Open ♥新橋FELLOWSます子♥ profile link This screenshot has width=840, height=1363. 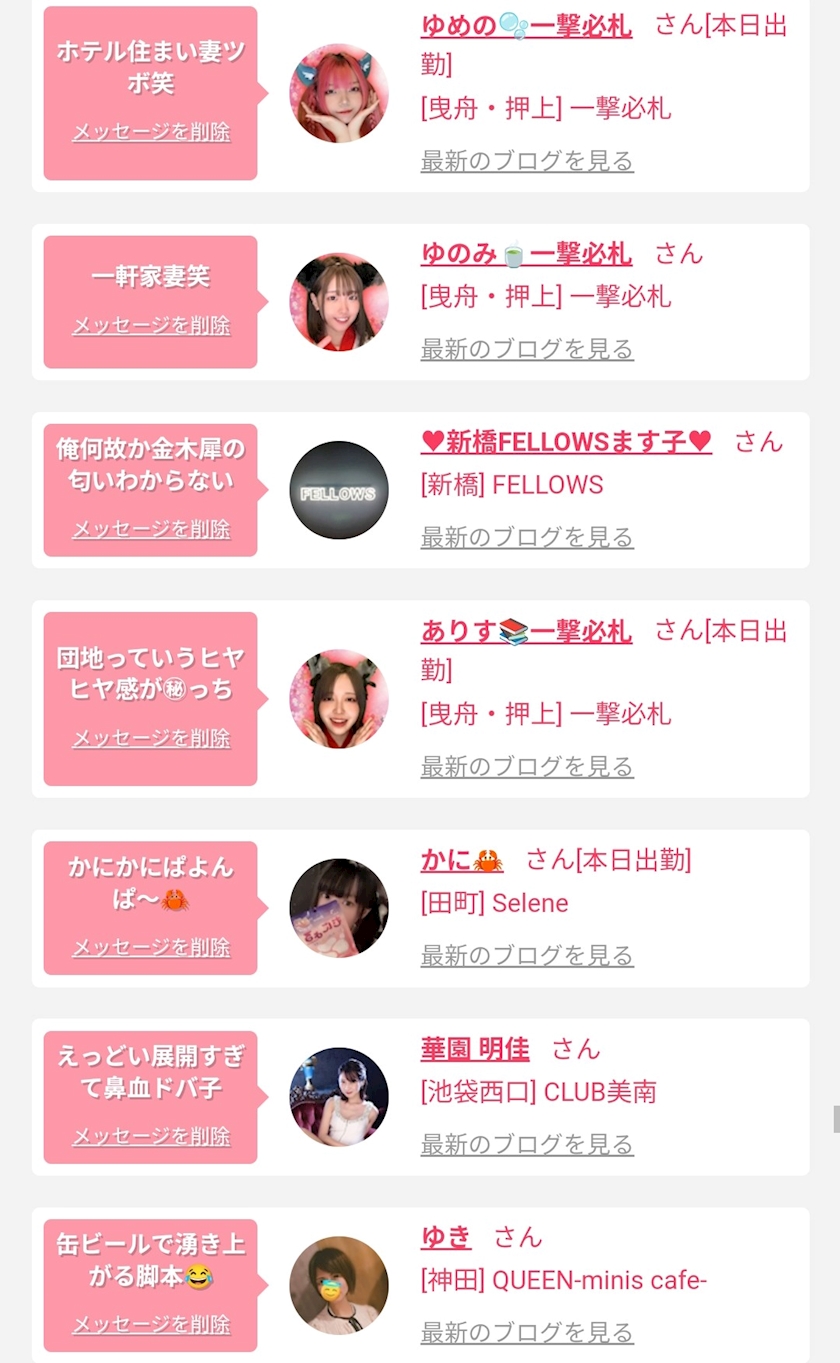point(566,441)
